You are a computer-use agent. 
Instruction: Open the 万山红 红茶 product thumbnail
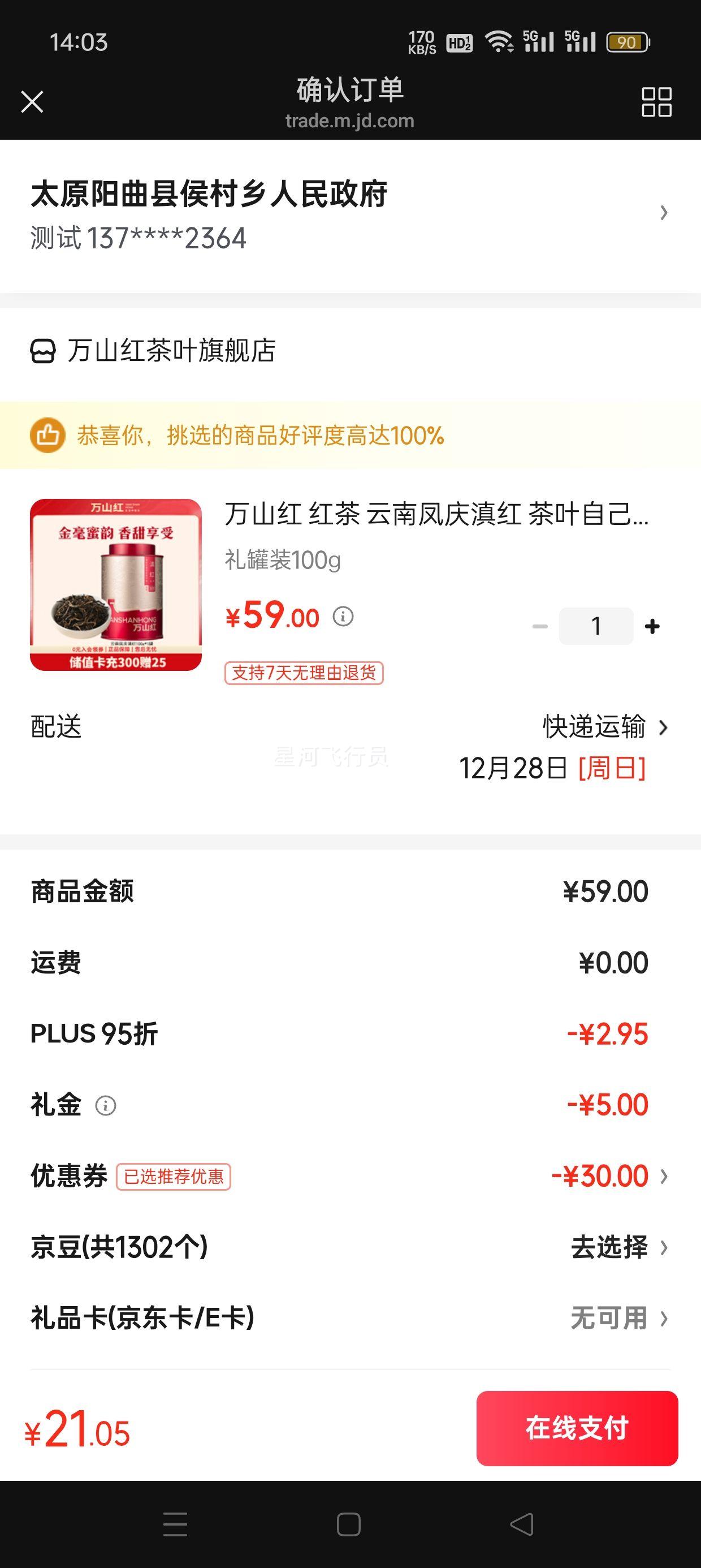pos(116,584)
